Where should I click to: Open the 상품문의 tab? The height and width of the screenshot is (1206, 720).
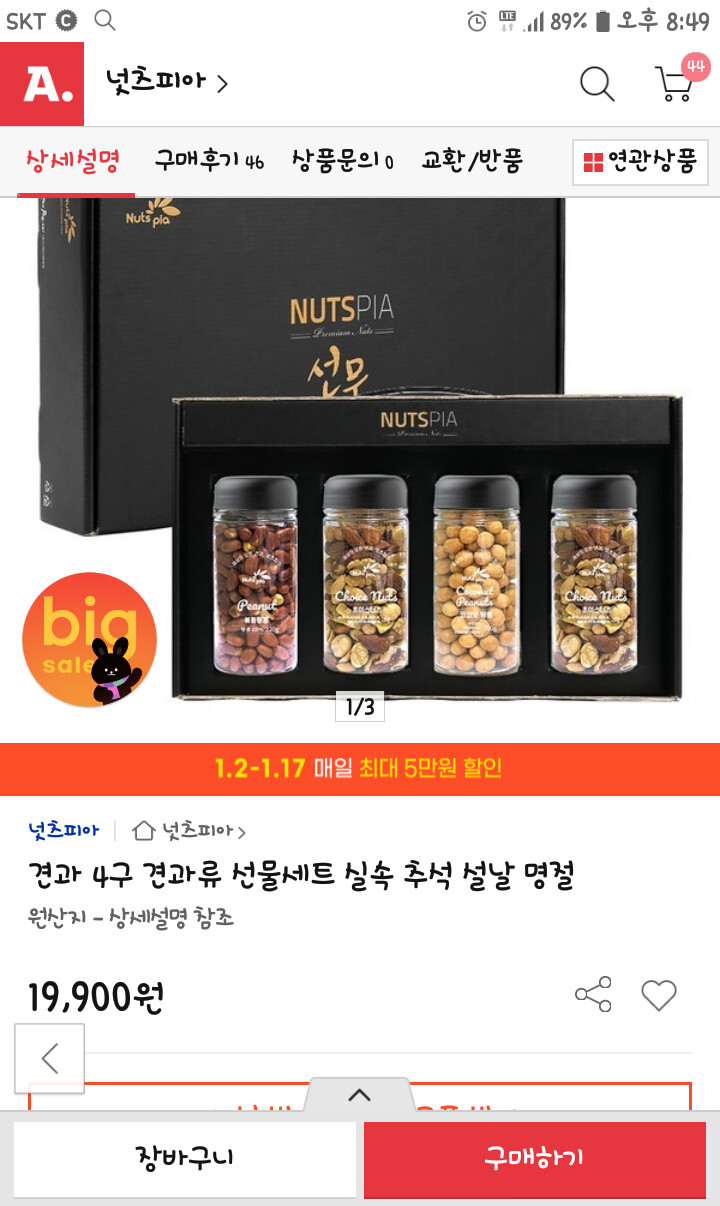(340, 161)
